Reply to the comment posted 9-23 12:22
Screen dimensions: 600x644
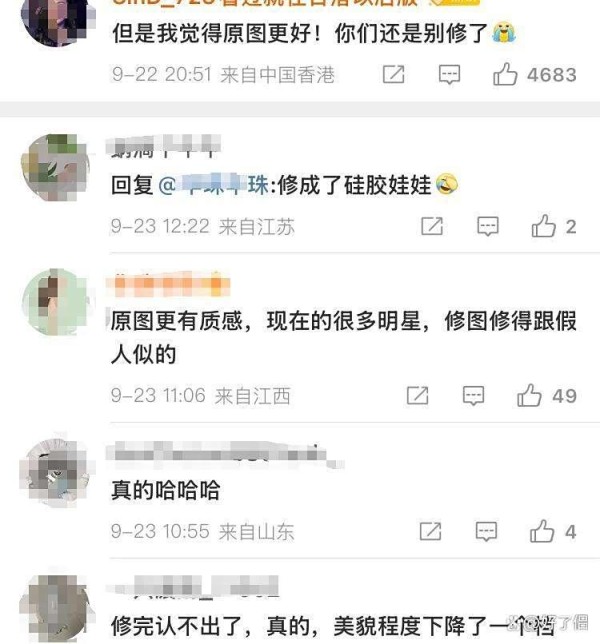pos(487,227)
